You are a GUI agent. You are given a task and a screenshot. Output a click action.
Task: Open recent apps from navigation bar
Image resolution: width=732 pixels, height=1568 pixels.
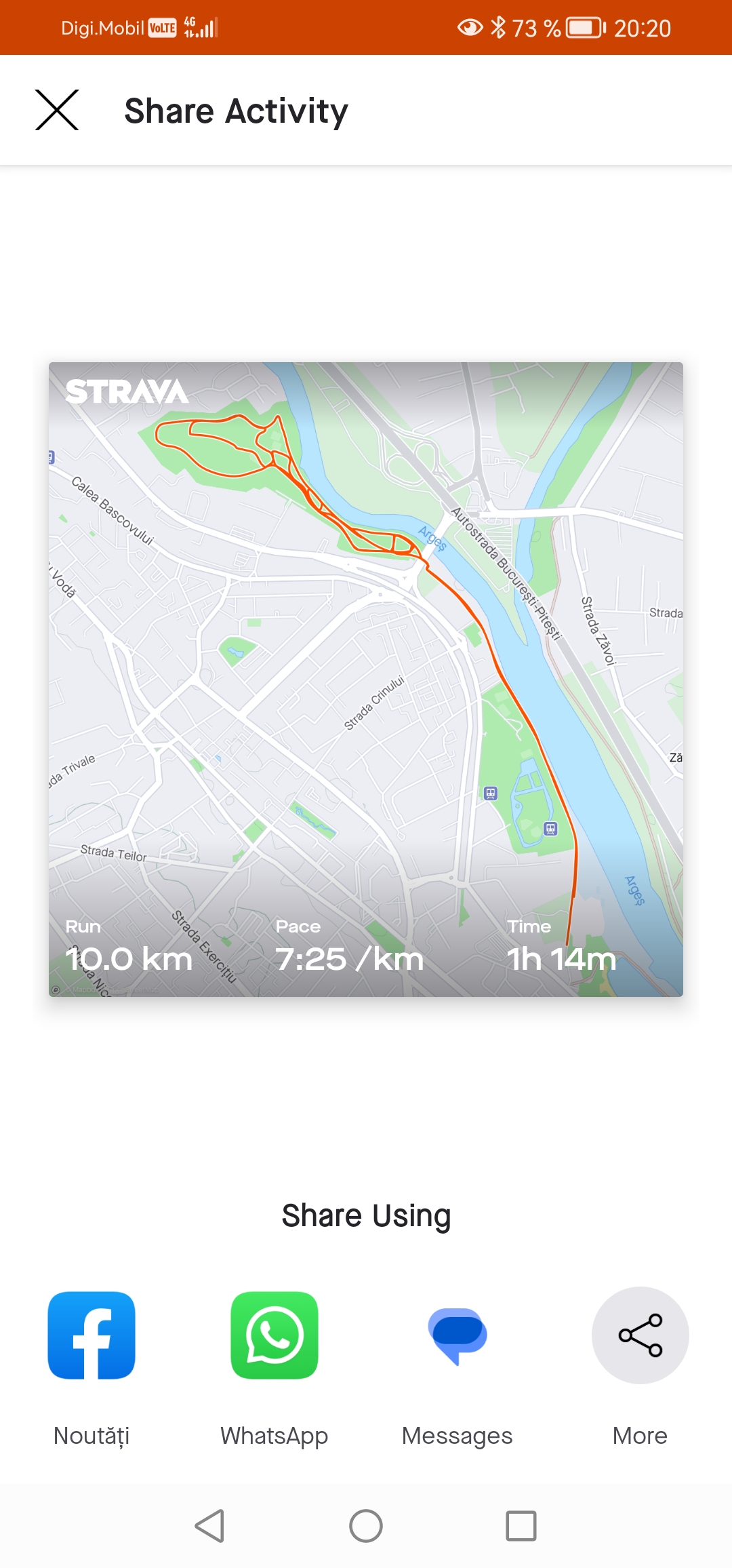pos(521,1526)
